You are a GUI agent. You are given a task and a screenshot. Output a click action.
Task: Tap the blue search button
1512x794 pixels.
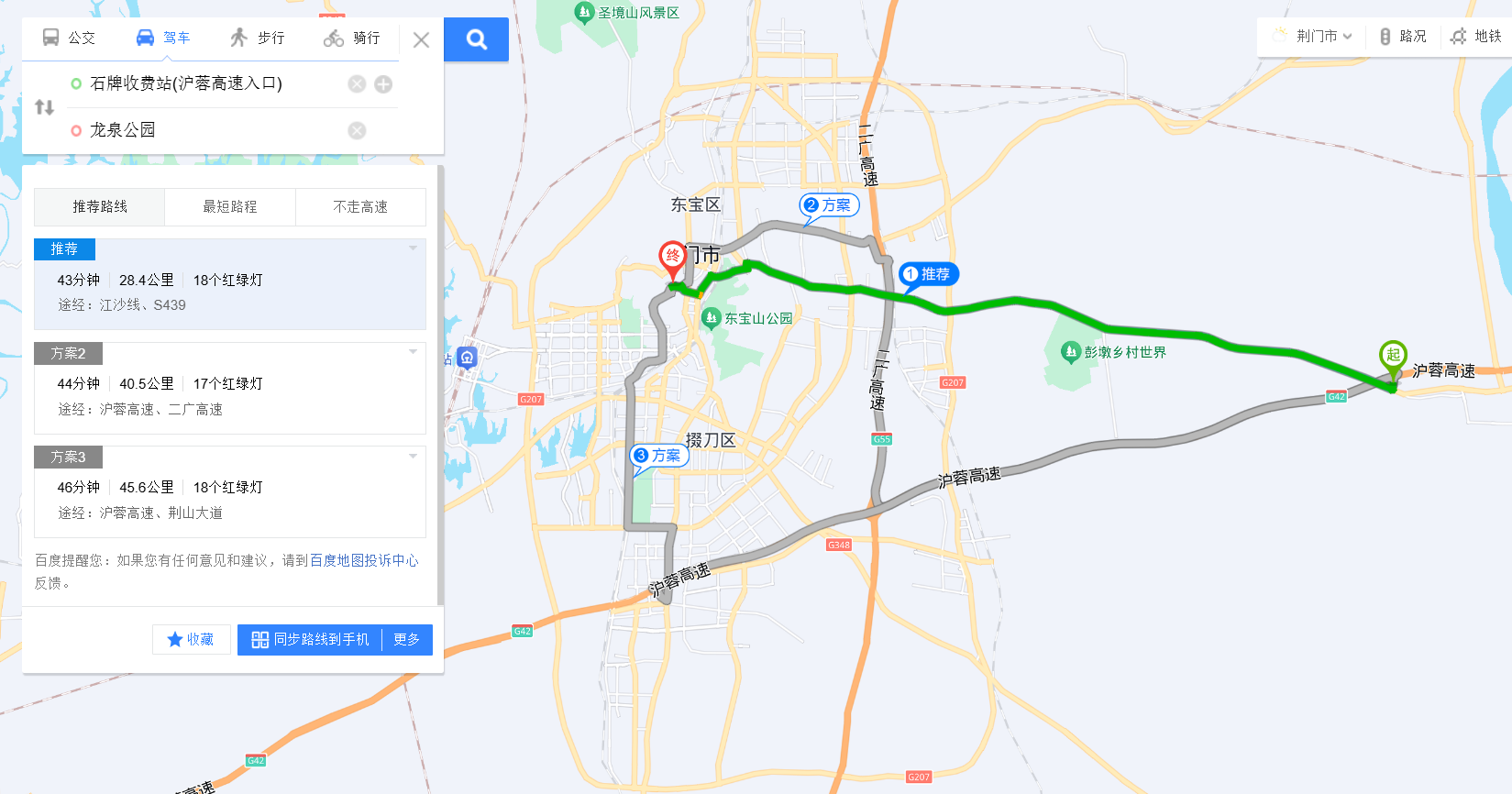pyautogui.click(x=476, y=39)
